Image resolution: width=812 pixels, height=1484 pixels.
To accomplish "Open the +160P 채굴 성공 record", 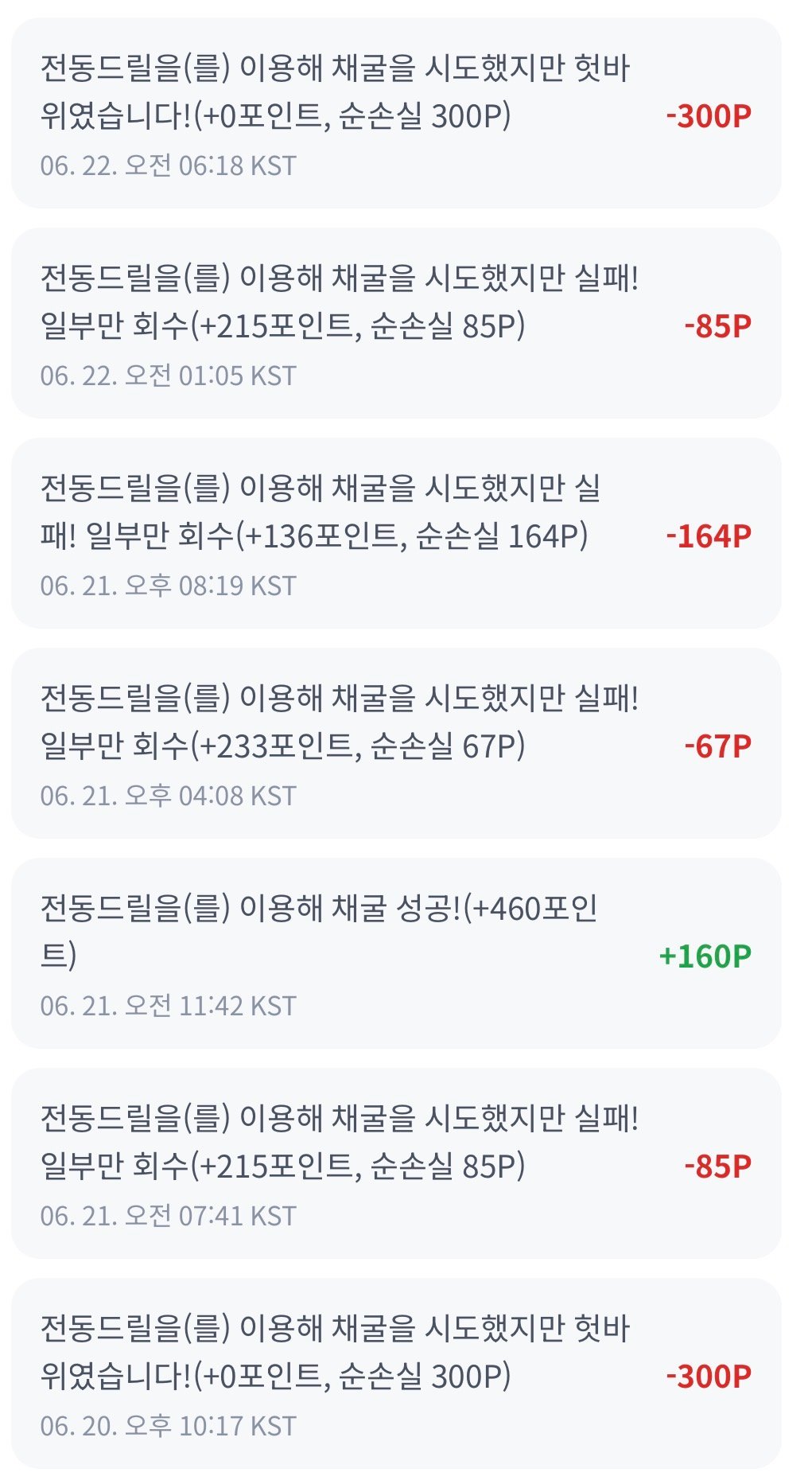I will coord(396,953).
